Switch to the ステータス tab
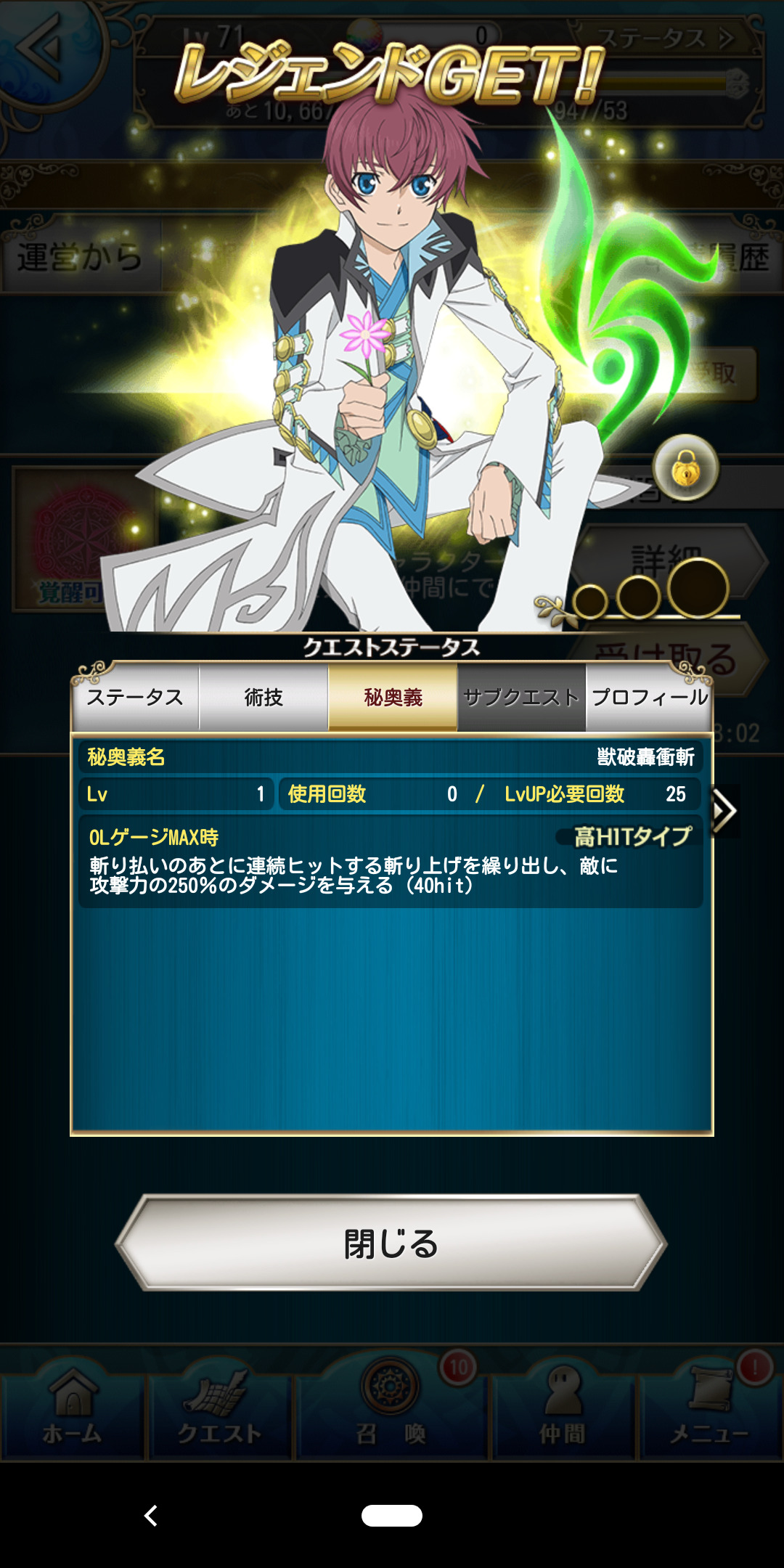784x1568 pixels. point(135,698)
